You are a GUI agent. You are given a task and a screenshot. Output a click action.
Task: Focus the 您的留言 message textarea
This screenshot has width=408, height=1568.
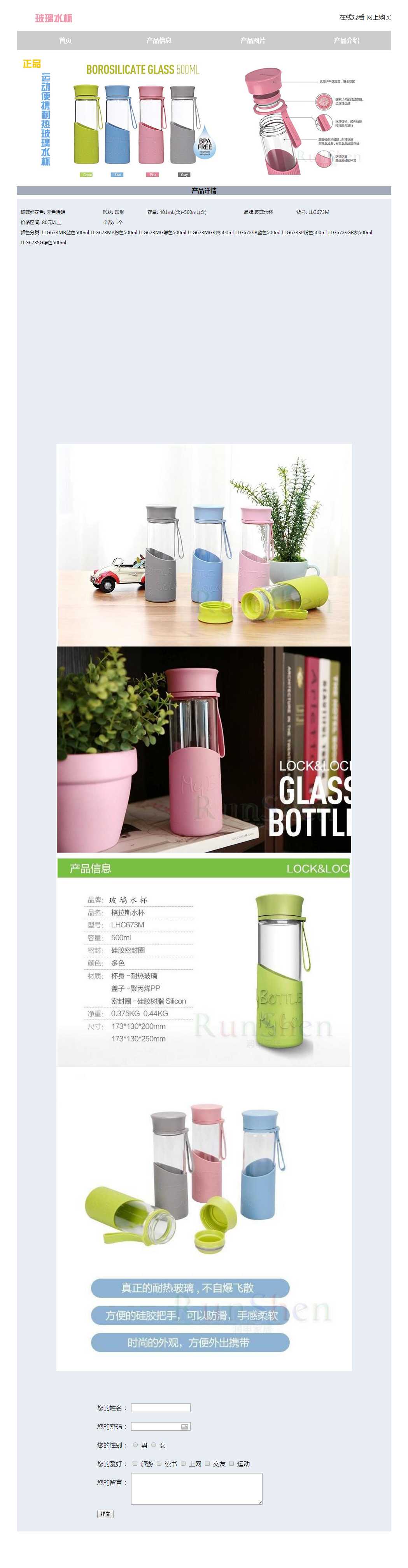[197, 1488]
